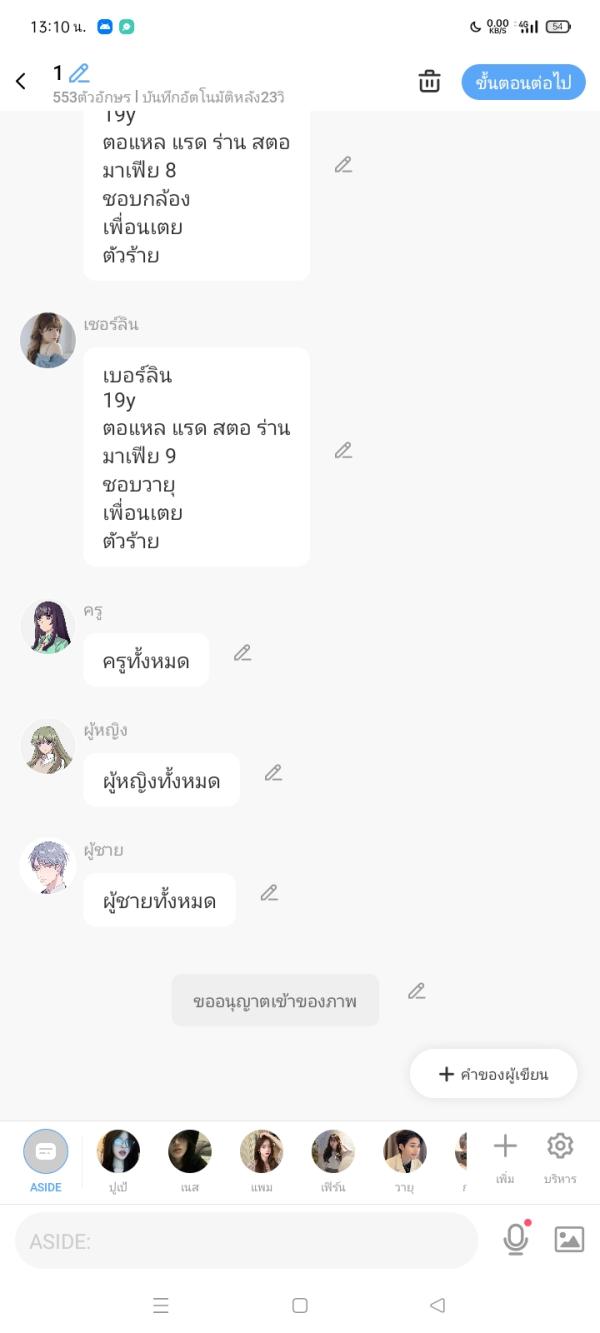600x1333 pixels.
Task: Insert a picture with the image icon
Action: (x=569, y=1240)
